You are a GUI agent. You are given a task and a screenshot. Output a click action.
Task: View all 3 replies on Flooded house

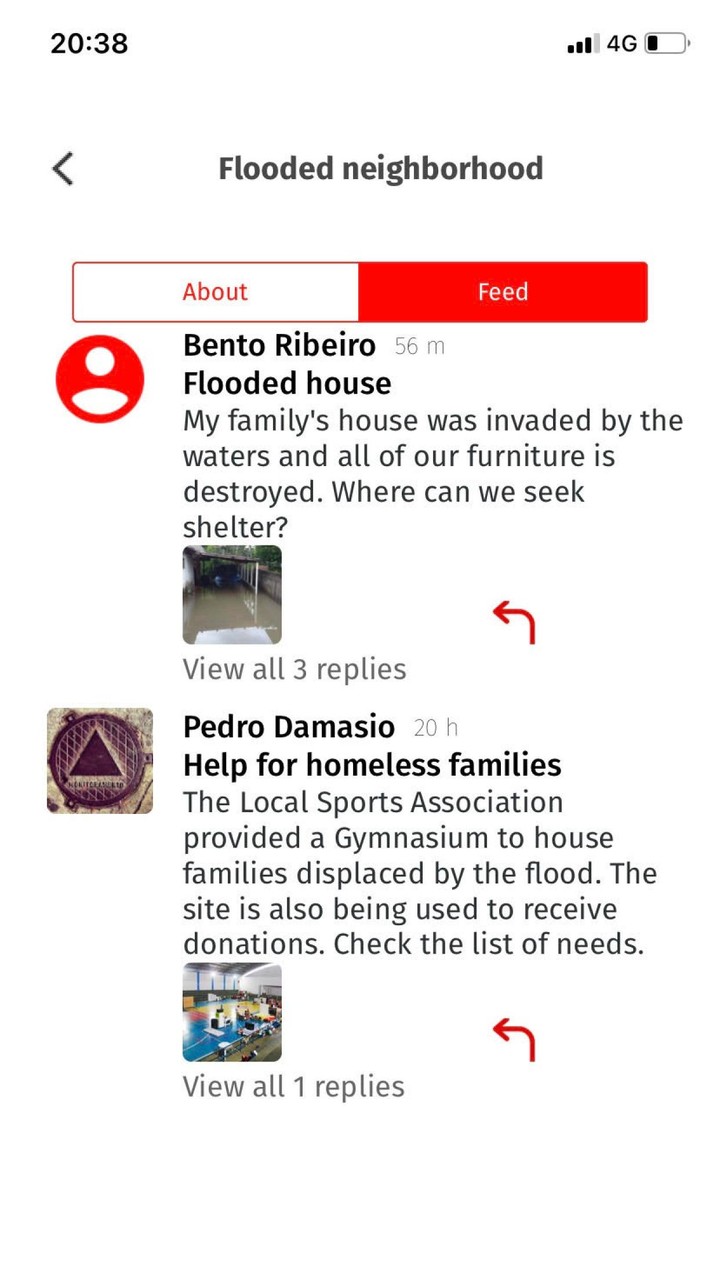tap(294, 669)
